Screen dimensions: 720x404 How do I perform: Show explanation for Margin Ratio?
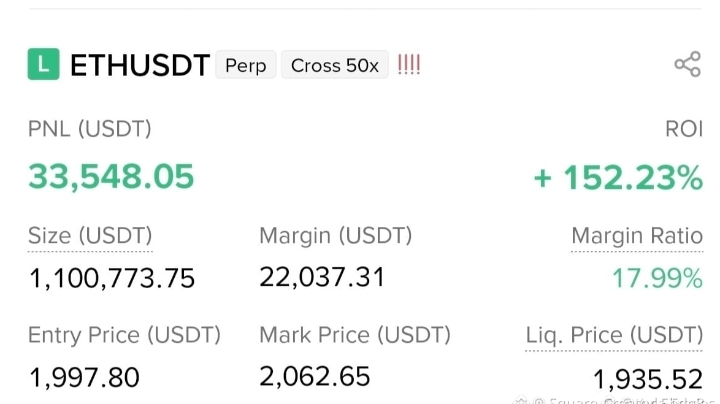[x=636, y=237]
